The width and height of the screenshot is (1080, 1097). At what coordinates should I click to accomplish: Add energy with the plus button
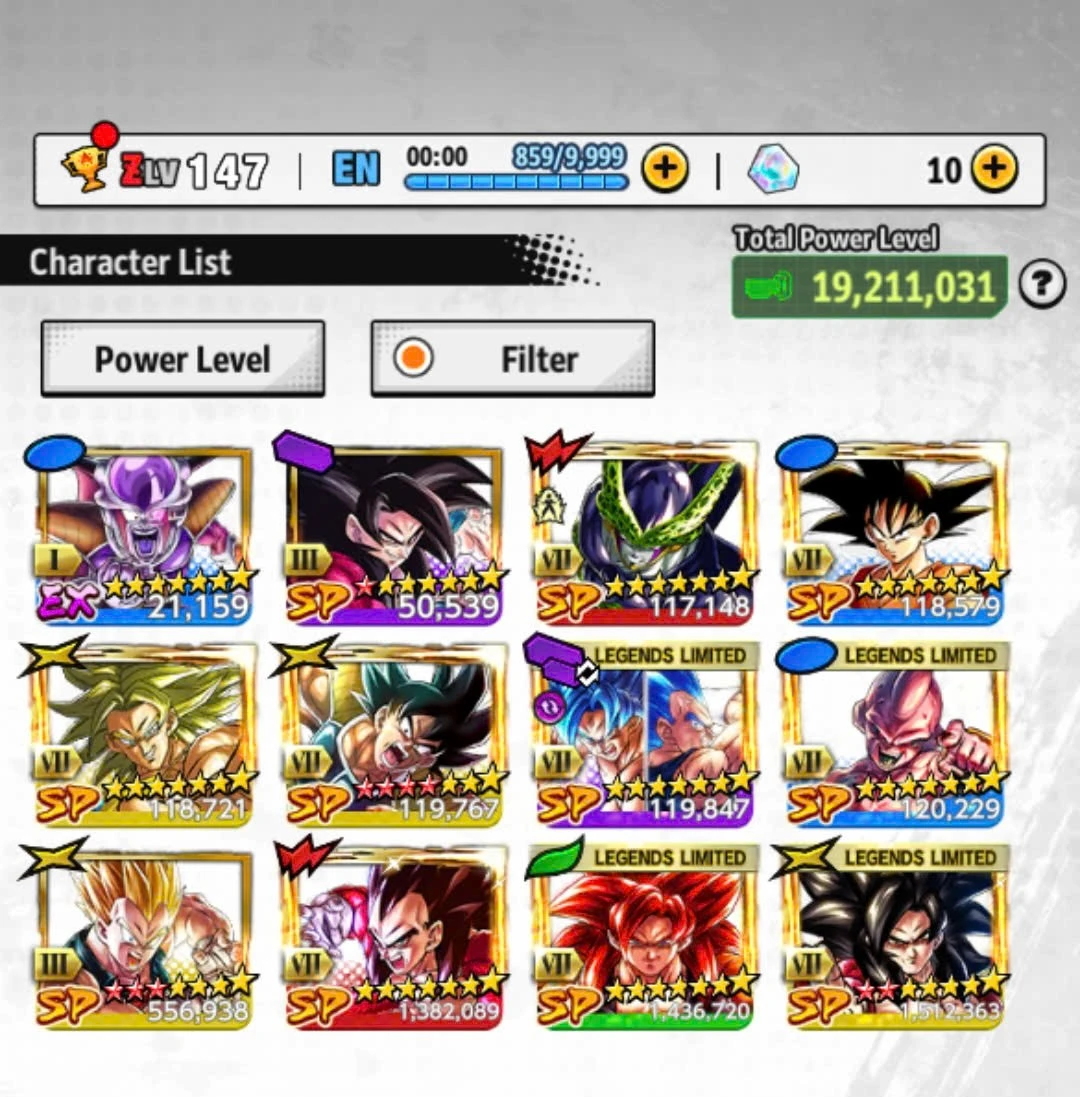pos(664,170)
